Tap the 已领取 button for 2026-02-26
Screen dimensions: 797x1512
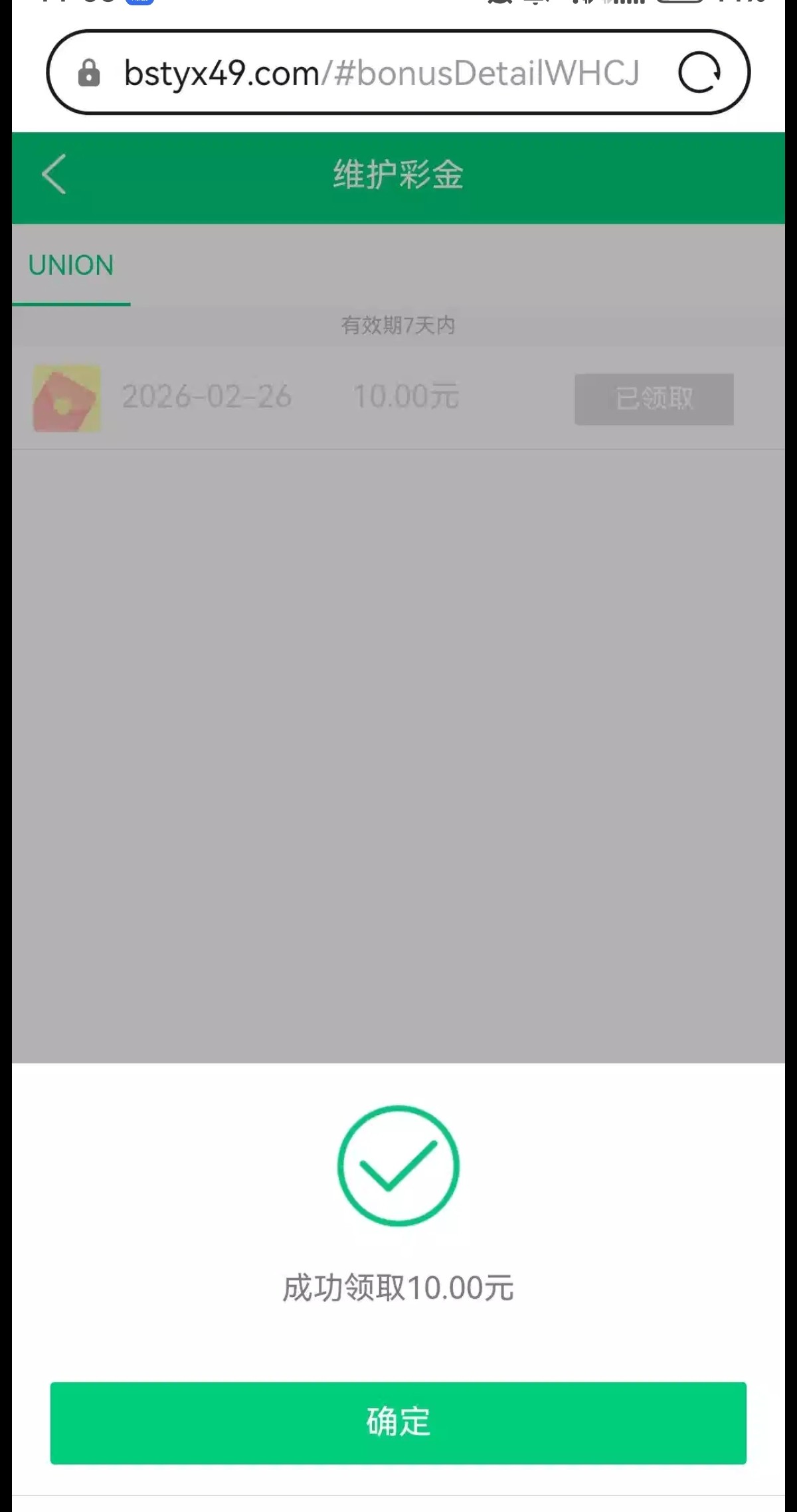pos(654,399)
